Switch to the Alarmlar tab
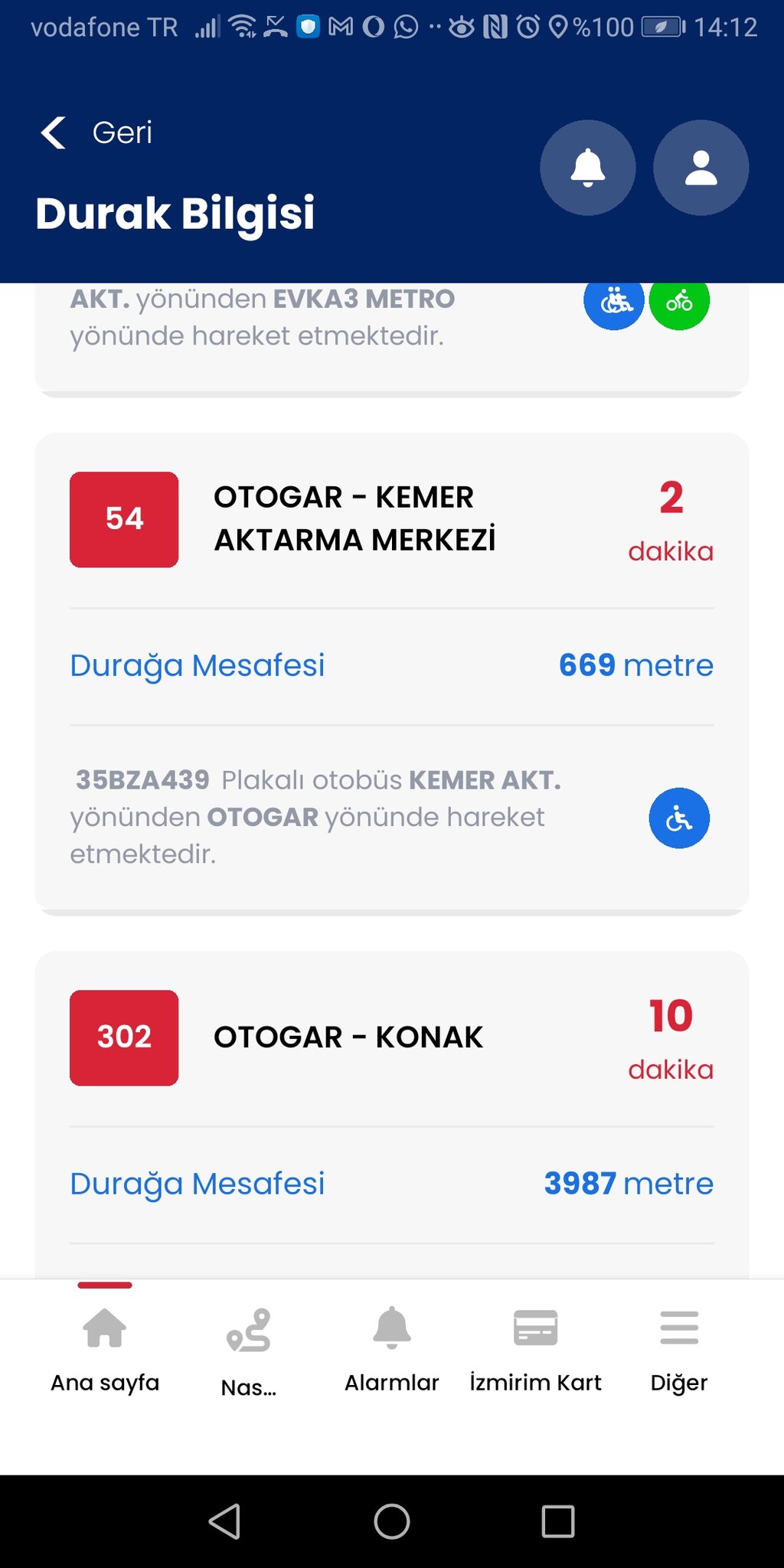This screenshot has height=1568, width=784. [391, 1349]
